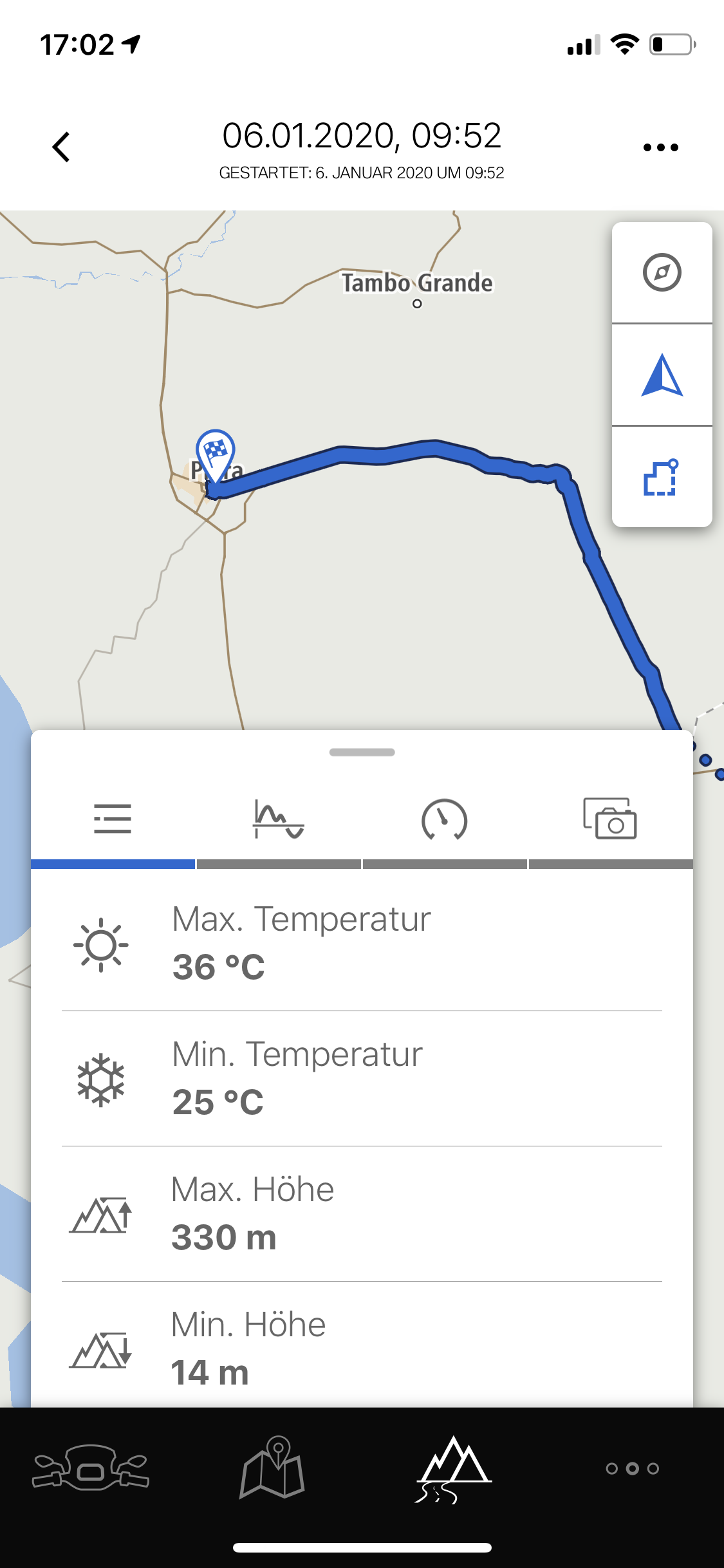Open the motorcycle tab in bottom navigation
The width and height of the screenshot is (724, 1568).
(91, 1468)
